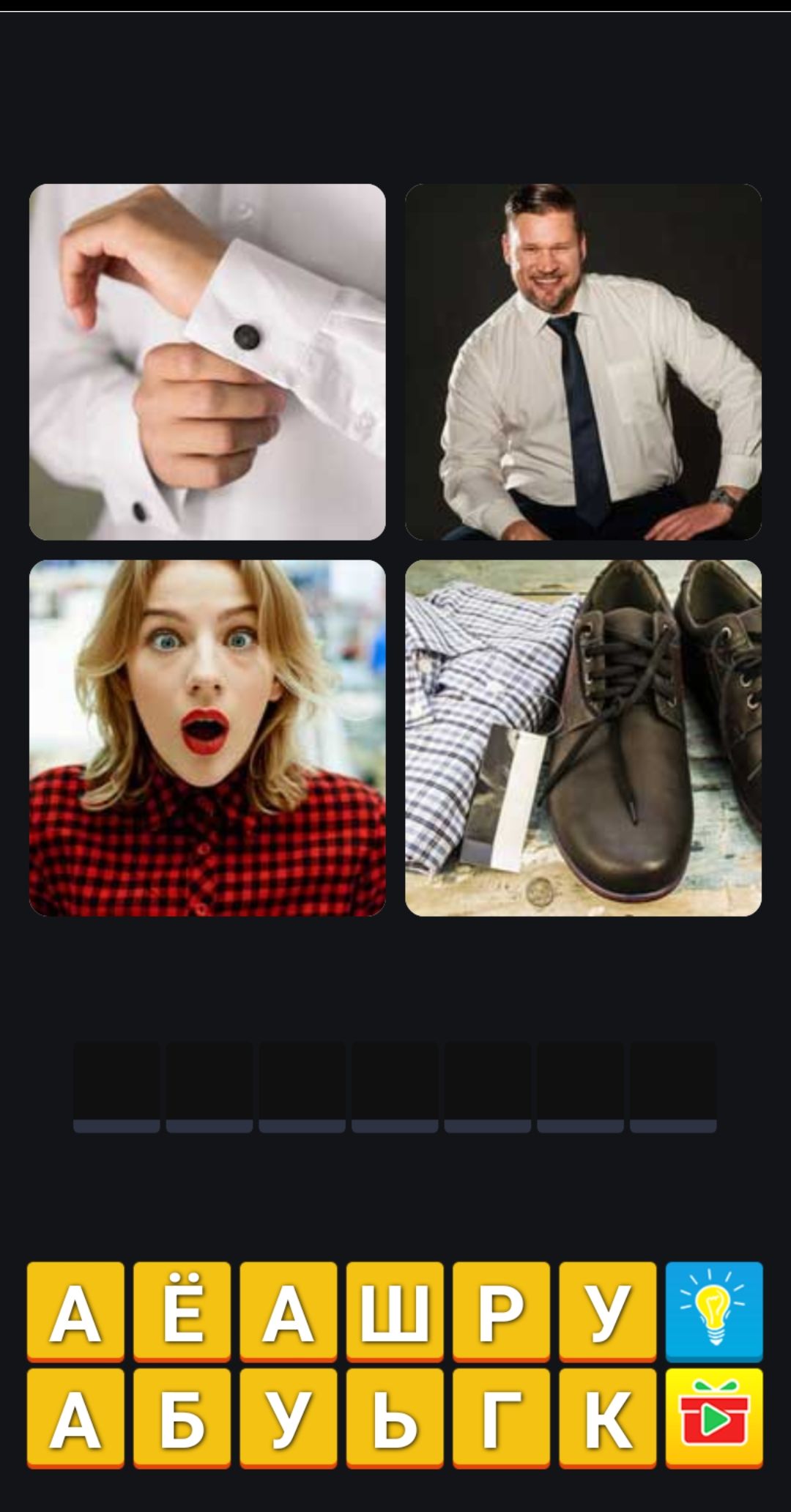Enlarge the surprised woman picture
Viewport: 791px width, 1512px height.
[207, 738]
